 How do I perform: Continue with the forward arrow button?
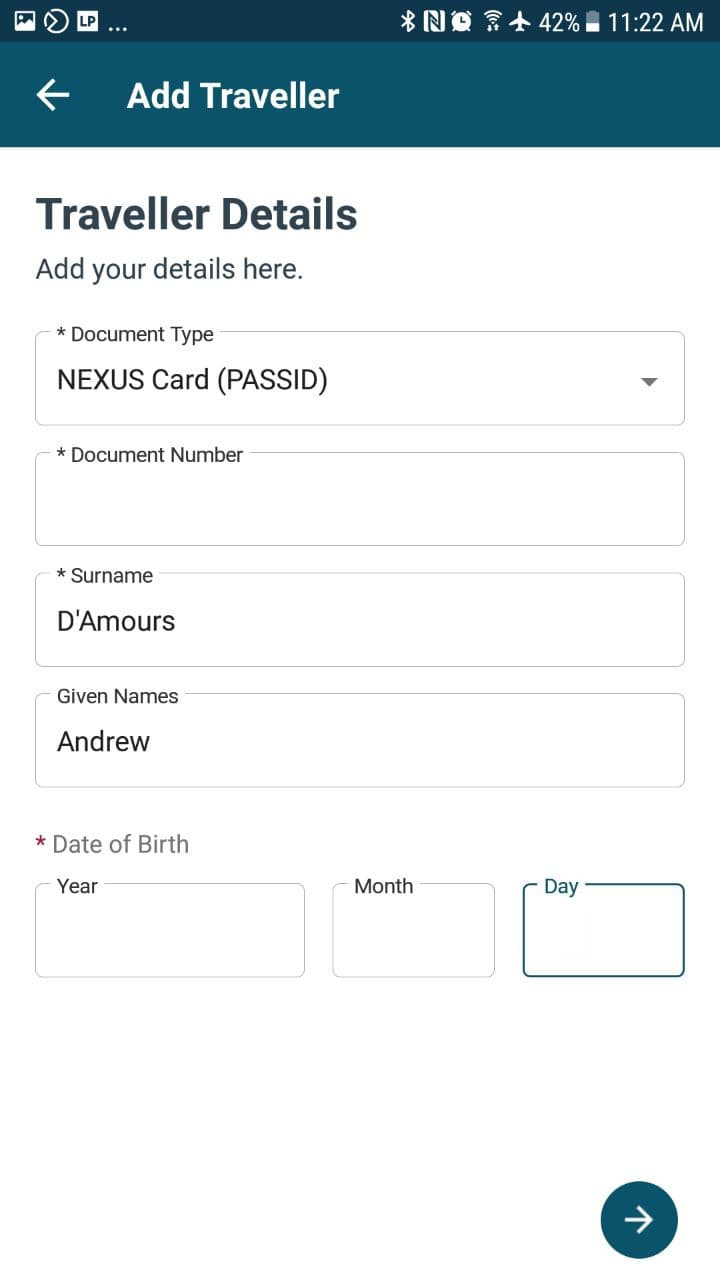(x=639, y=1219)
